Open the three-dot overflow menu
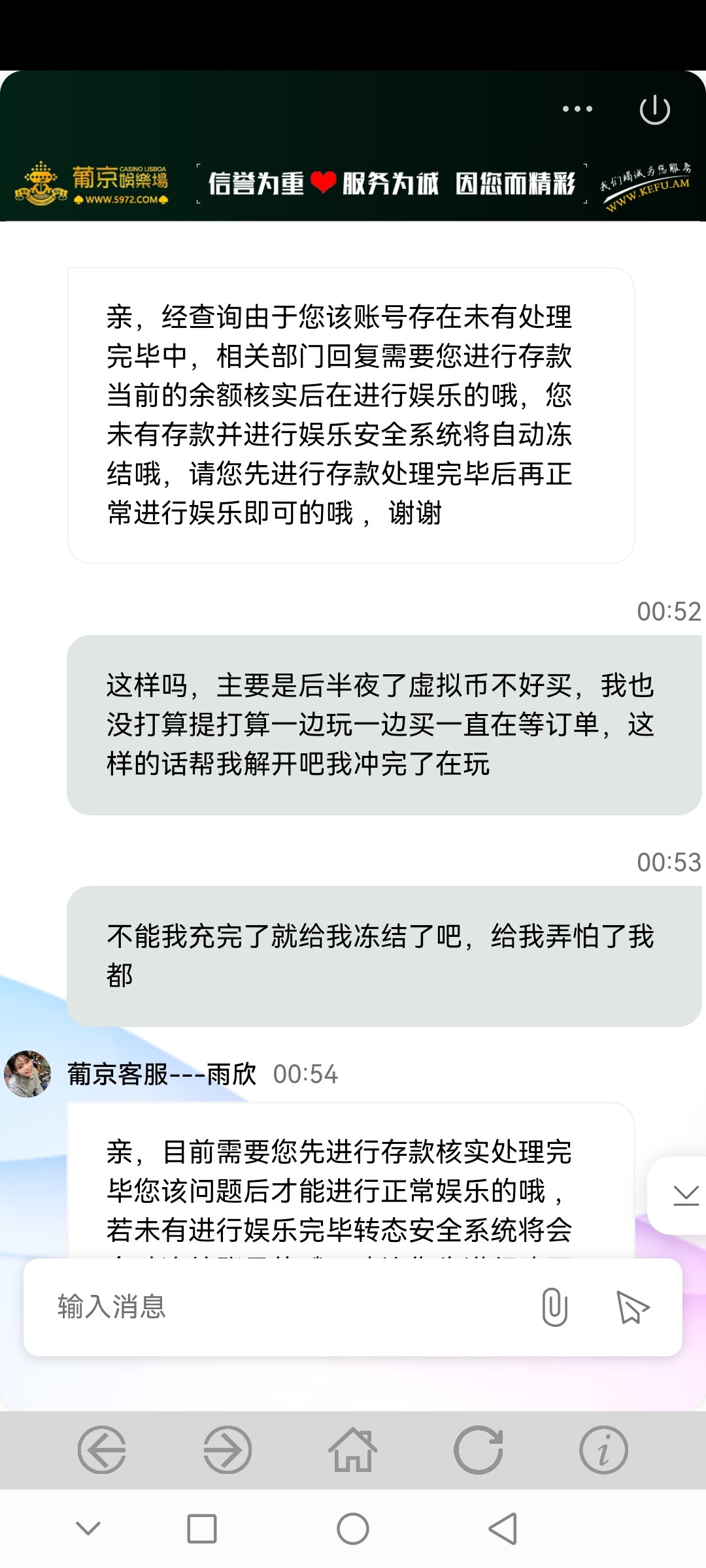706x1568 pixels. click(577, 109)
